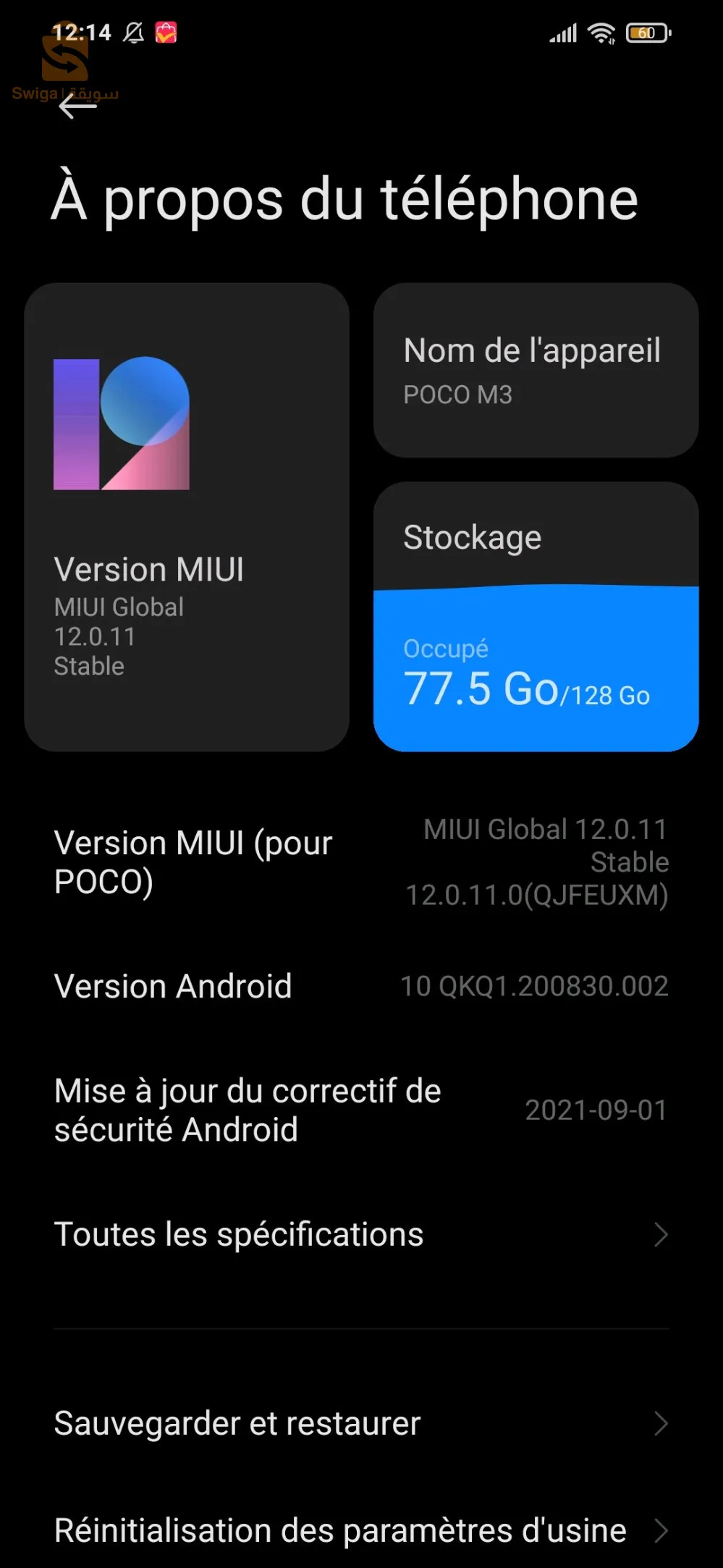The image size is (723, 1568).
Task: Tap the Version MIUI (pour POCO) row
Action: [360, 862]
